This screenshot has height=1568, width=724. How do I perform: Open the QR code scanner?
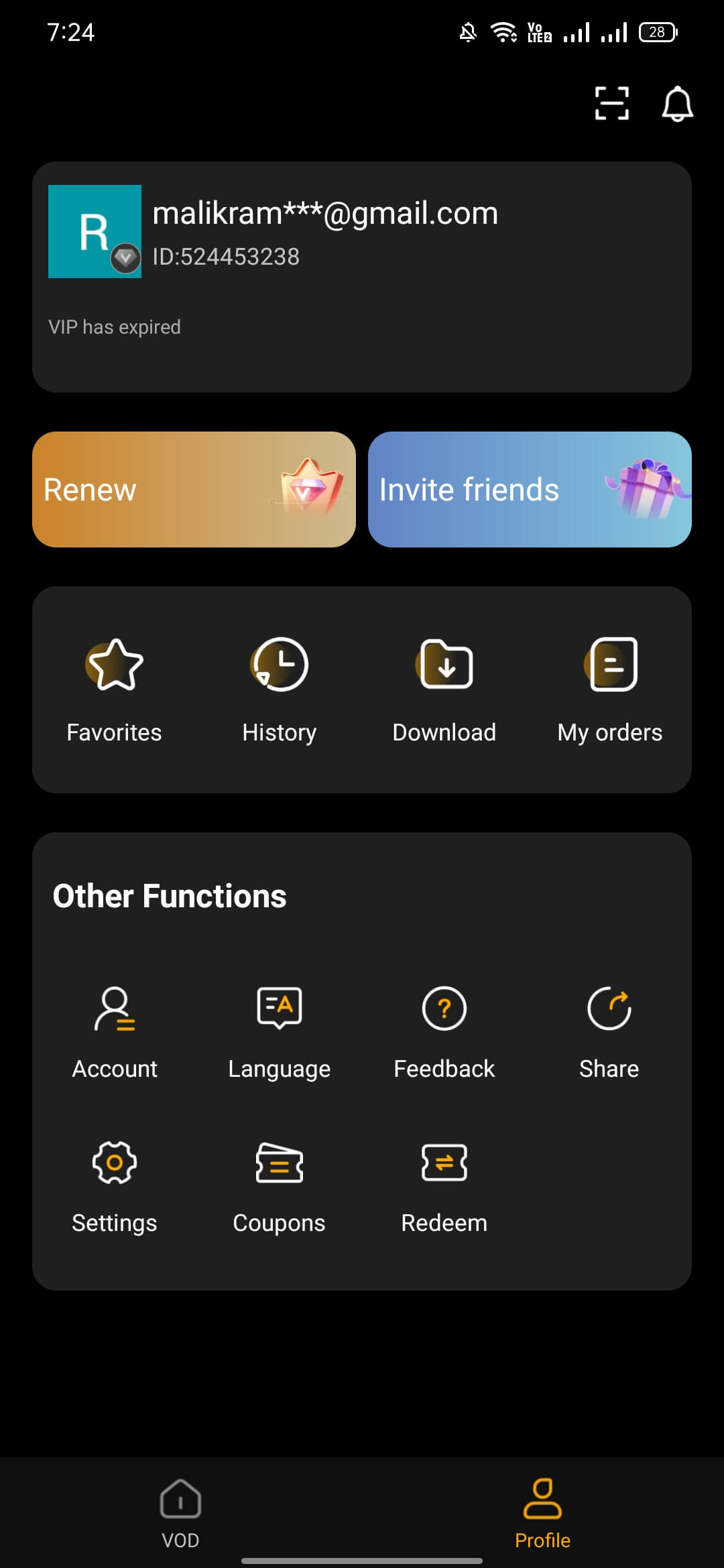[x=611, y=103]
